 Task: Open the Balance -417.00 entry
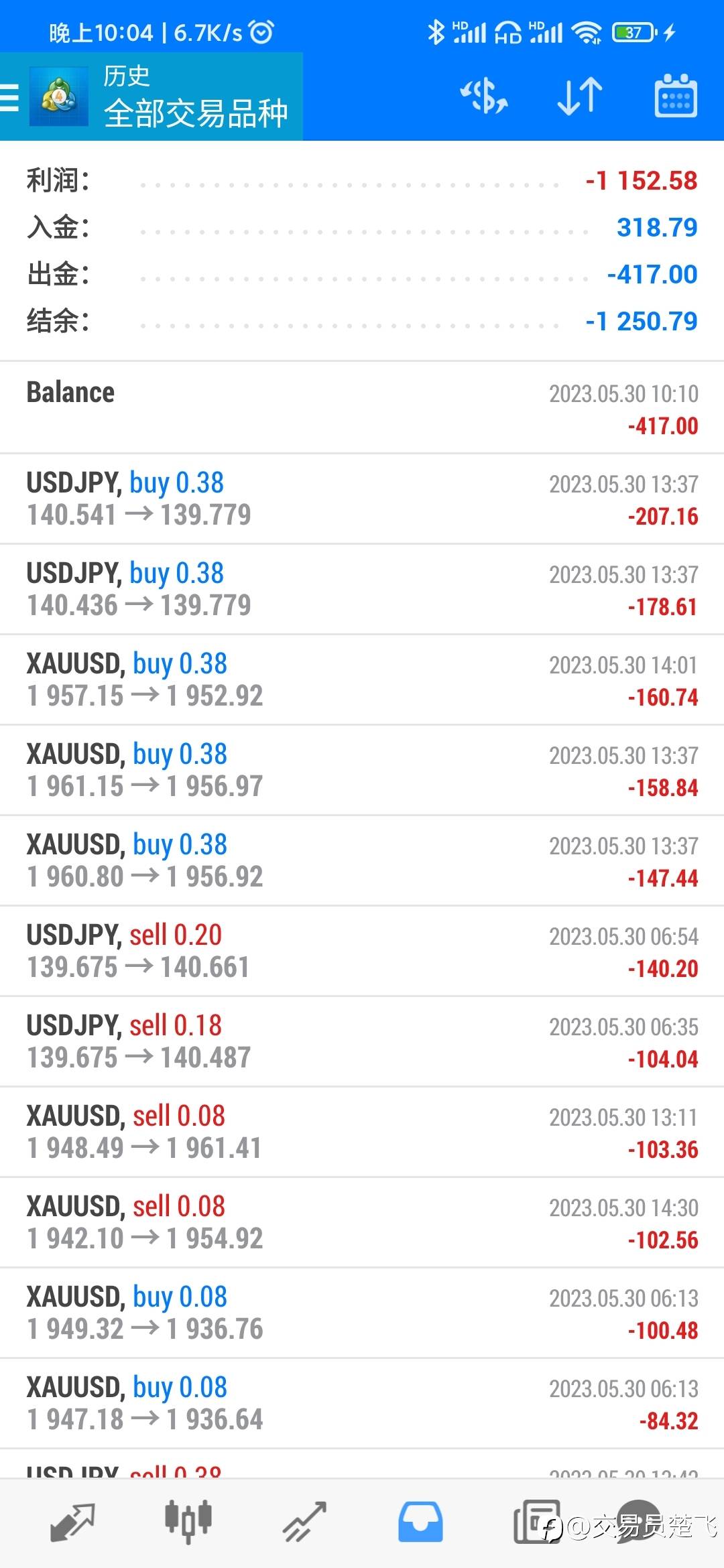(x=362, y=407)
